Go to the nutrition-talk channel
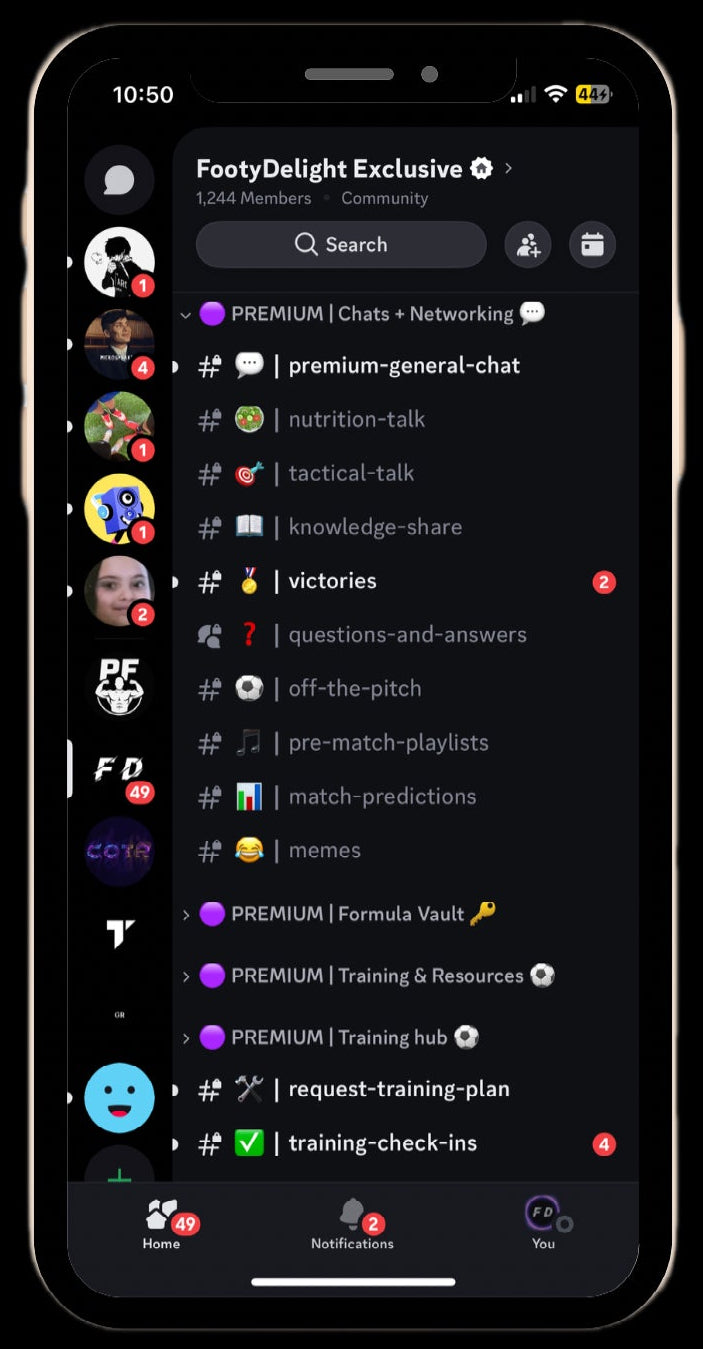703x1349 pixels. (x=356, y=420)
